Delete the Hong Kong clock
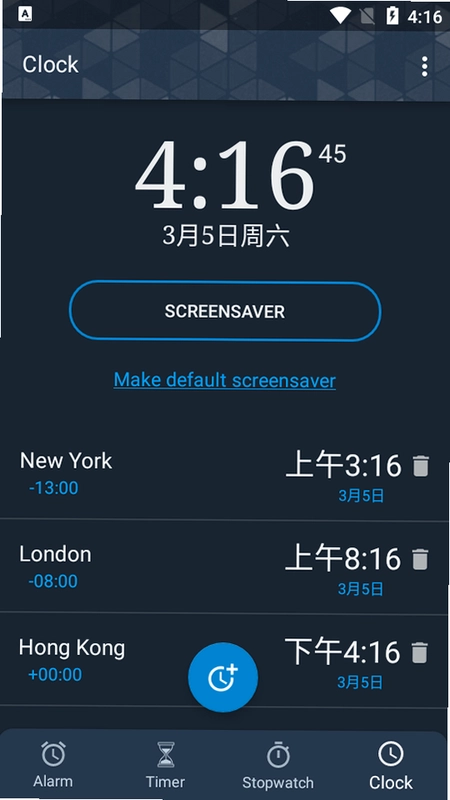 419,653
